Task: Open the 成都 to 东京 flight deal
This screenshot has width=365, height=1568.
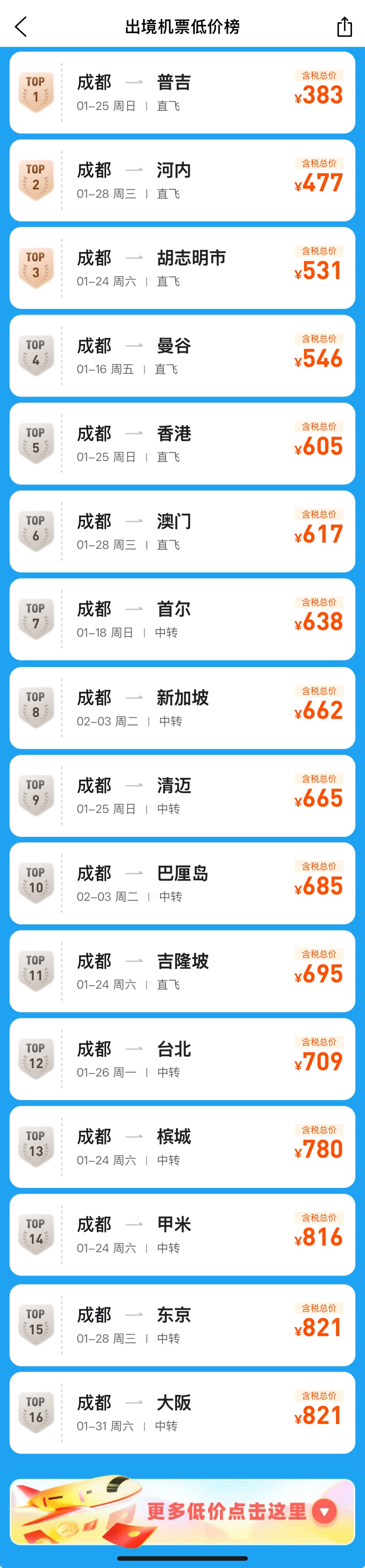Action: [182, 1325]
